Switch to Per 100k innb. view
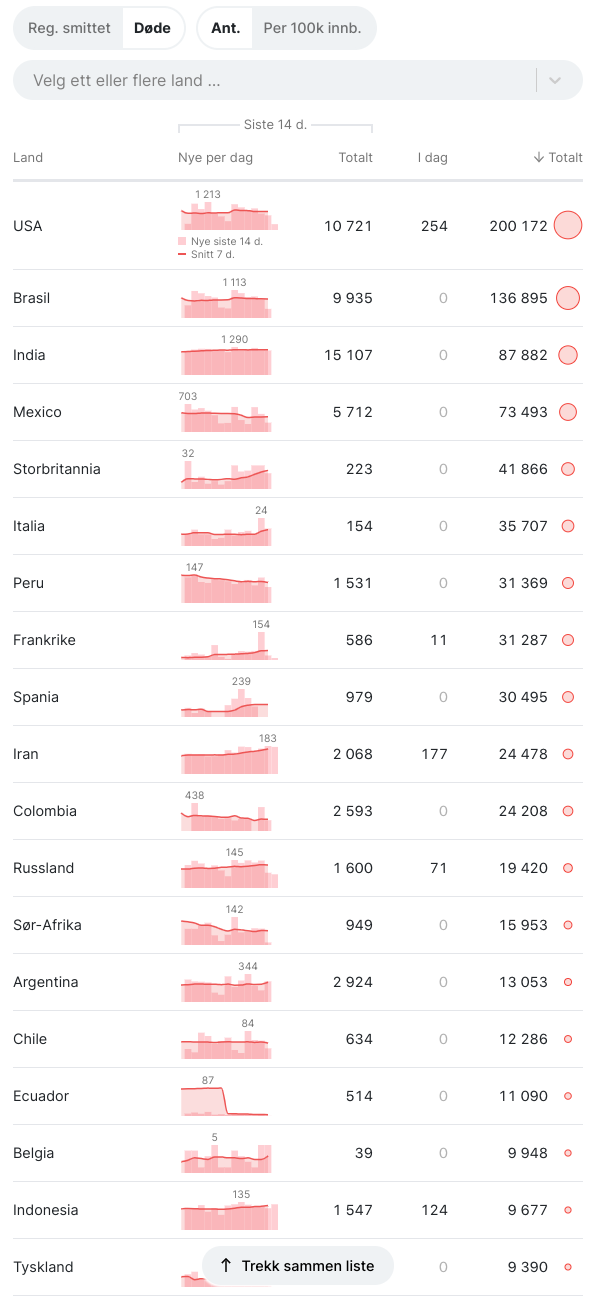This screenshot has width=604, height=1301. click(312, 28)
